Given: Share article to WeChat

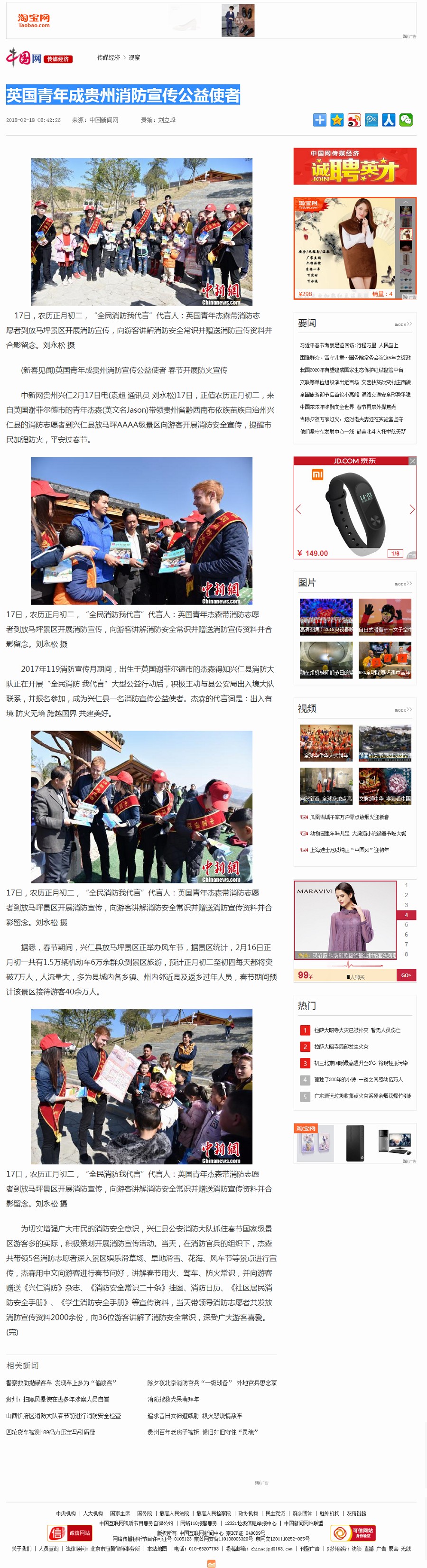Looking at the screenshot, I should click(406, 120).
